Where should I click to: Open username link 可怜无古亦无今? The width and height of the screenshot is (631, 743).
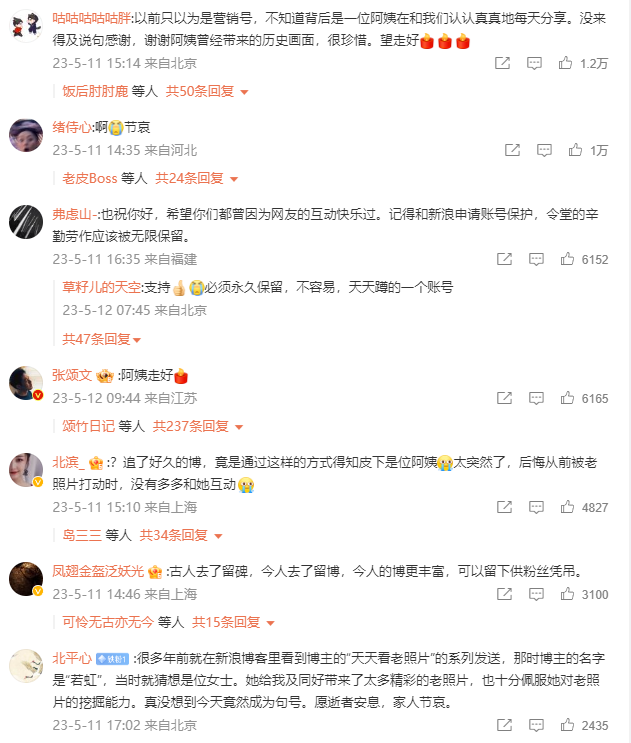pos(107,622)
